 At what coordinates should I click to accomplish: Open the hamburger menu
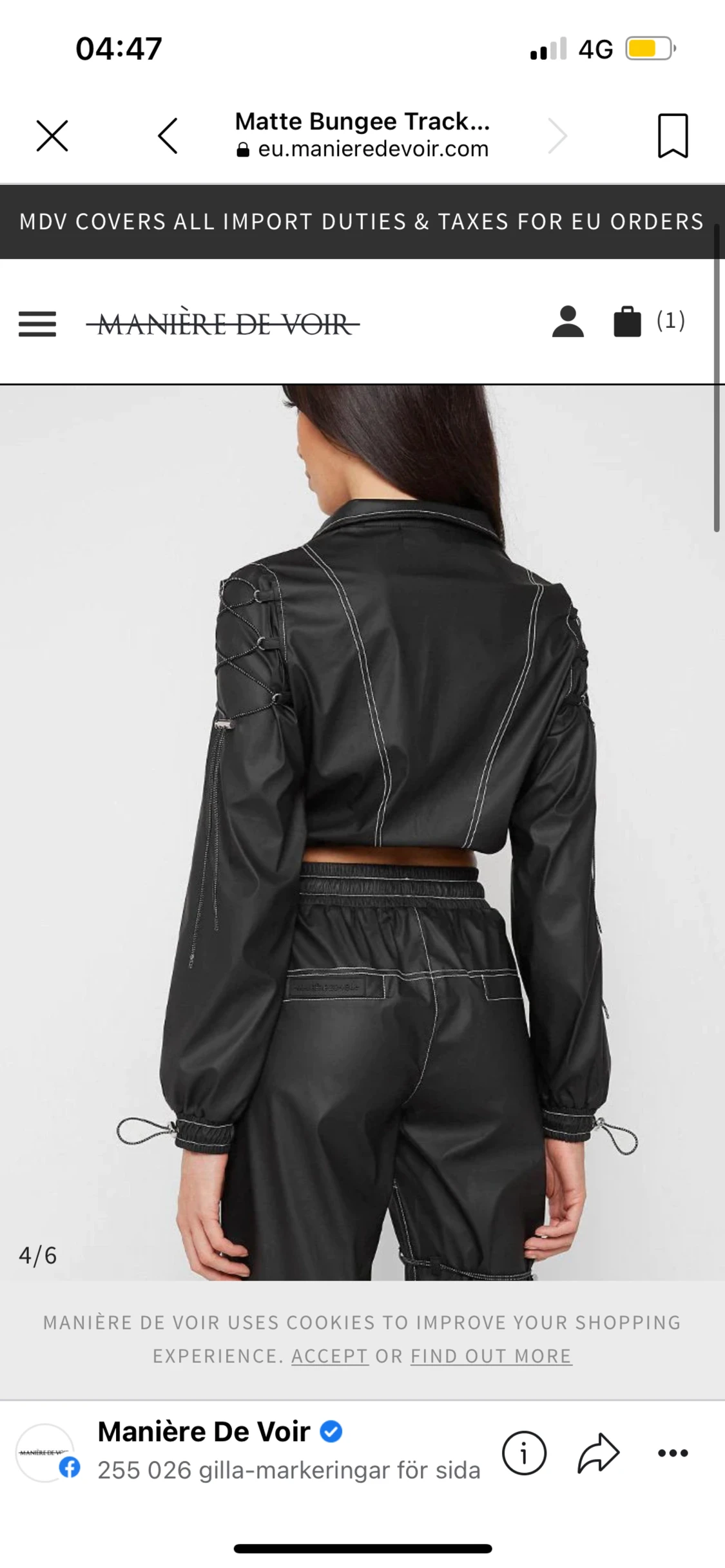(37, 324)
